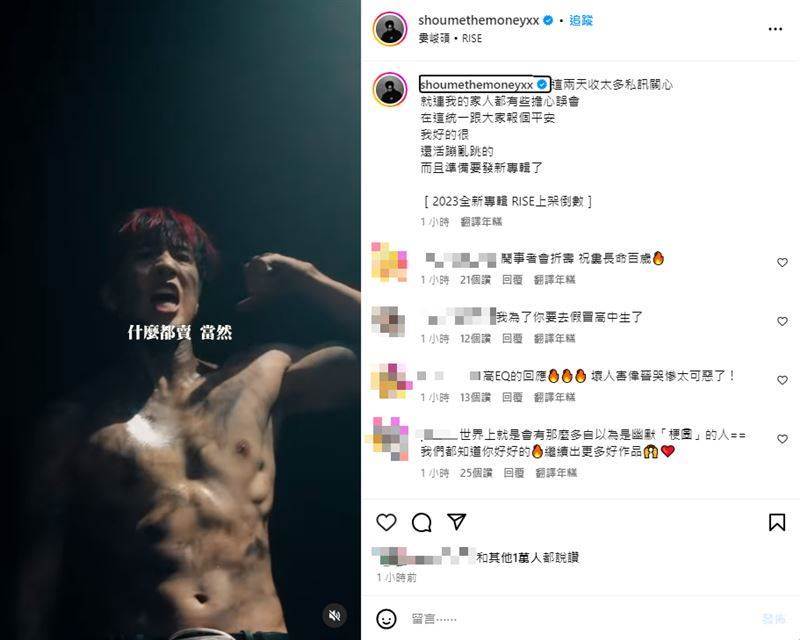
Task: Share this post via paper plane icon
Action: pyautogui.click(x=456, y=522)
